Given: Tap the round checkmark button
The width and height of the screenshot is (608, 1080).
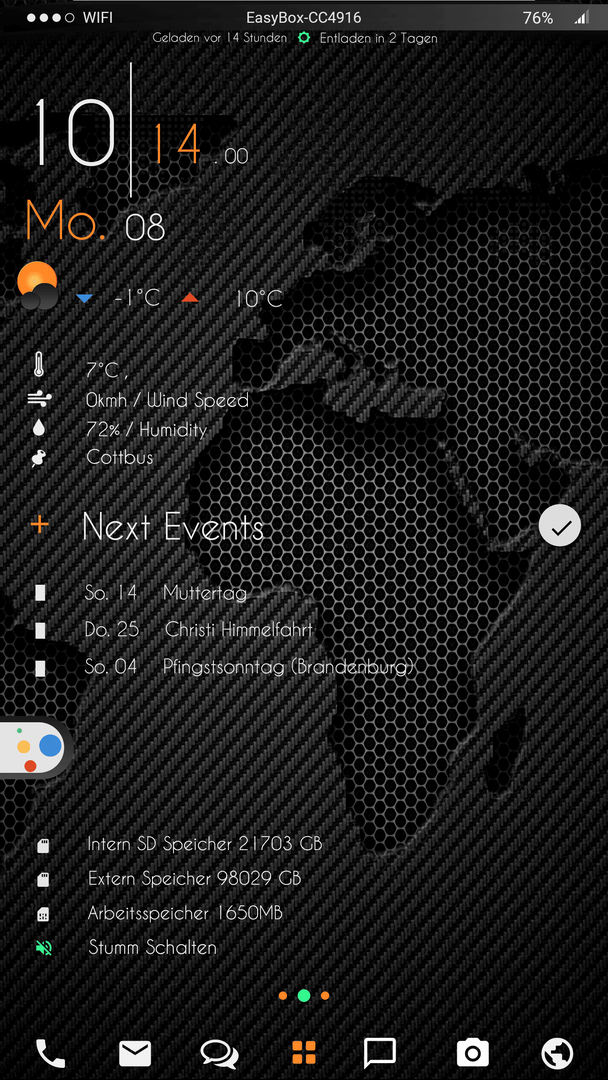Looking at the screenshot, I should [560, 526].
